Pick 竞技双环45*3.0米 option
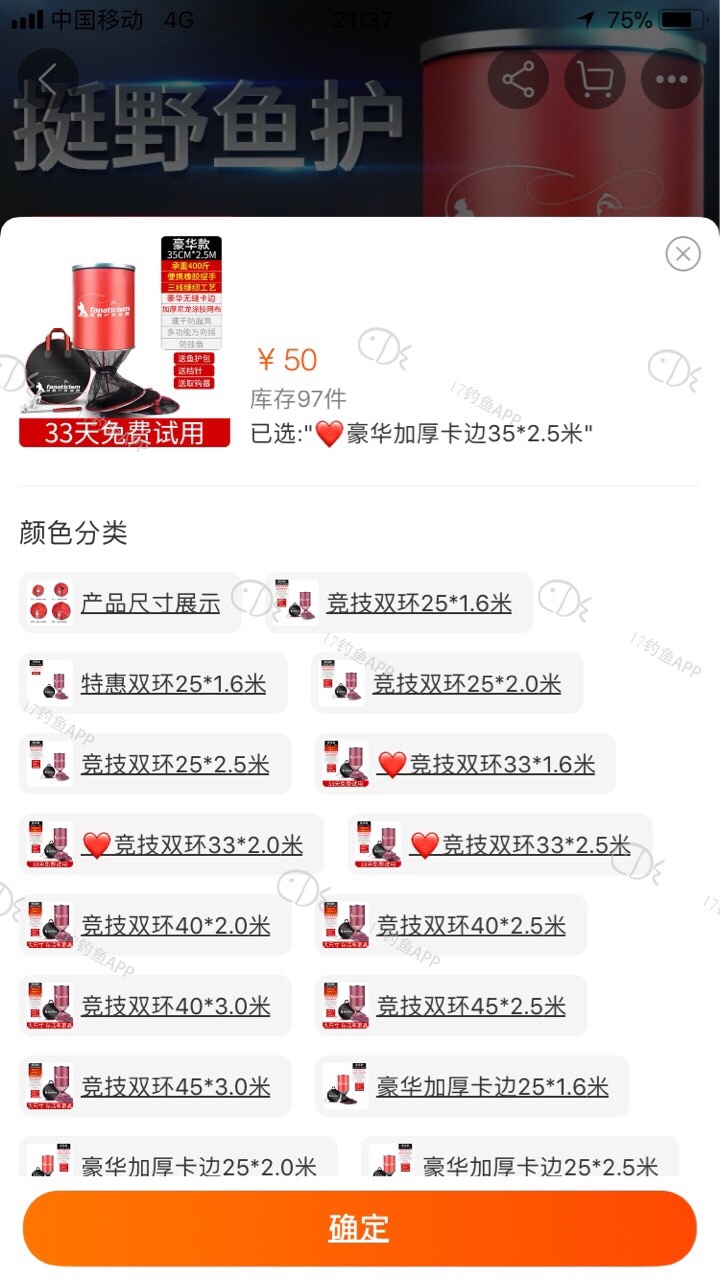Image resolution: width=720 pixels, height=1280 pixels. click(156, 1087)
